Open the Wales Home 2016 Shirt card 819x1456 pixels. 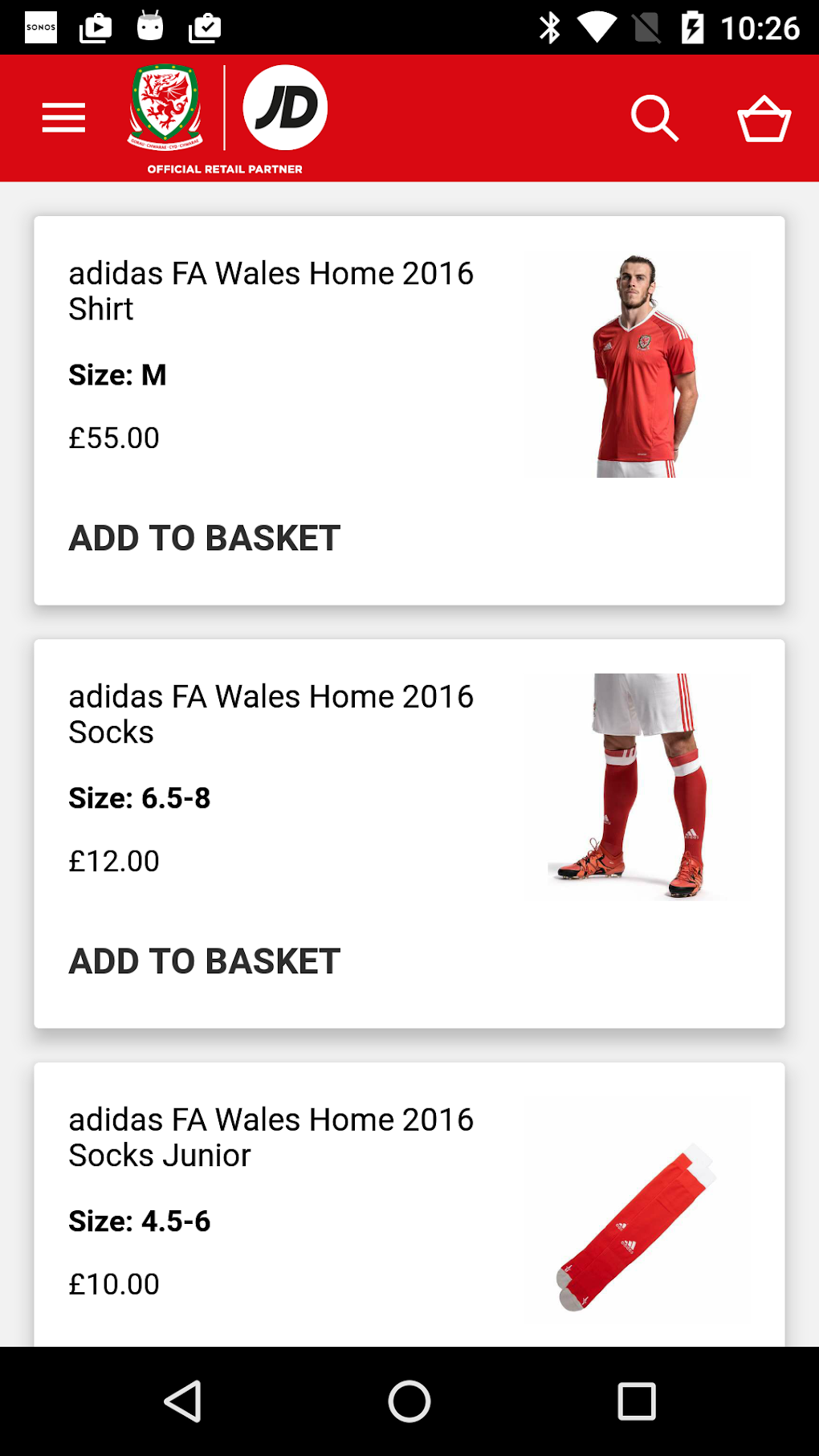pos(271,291)
